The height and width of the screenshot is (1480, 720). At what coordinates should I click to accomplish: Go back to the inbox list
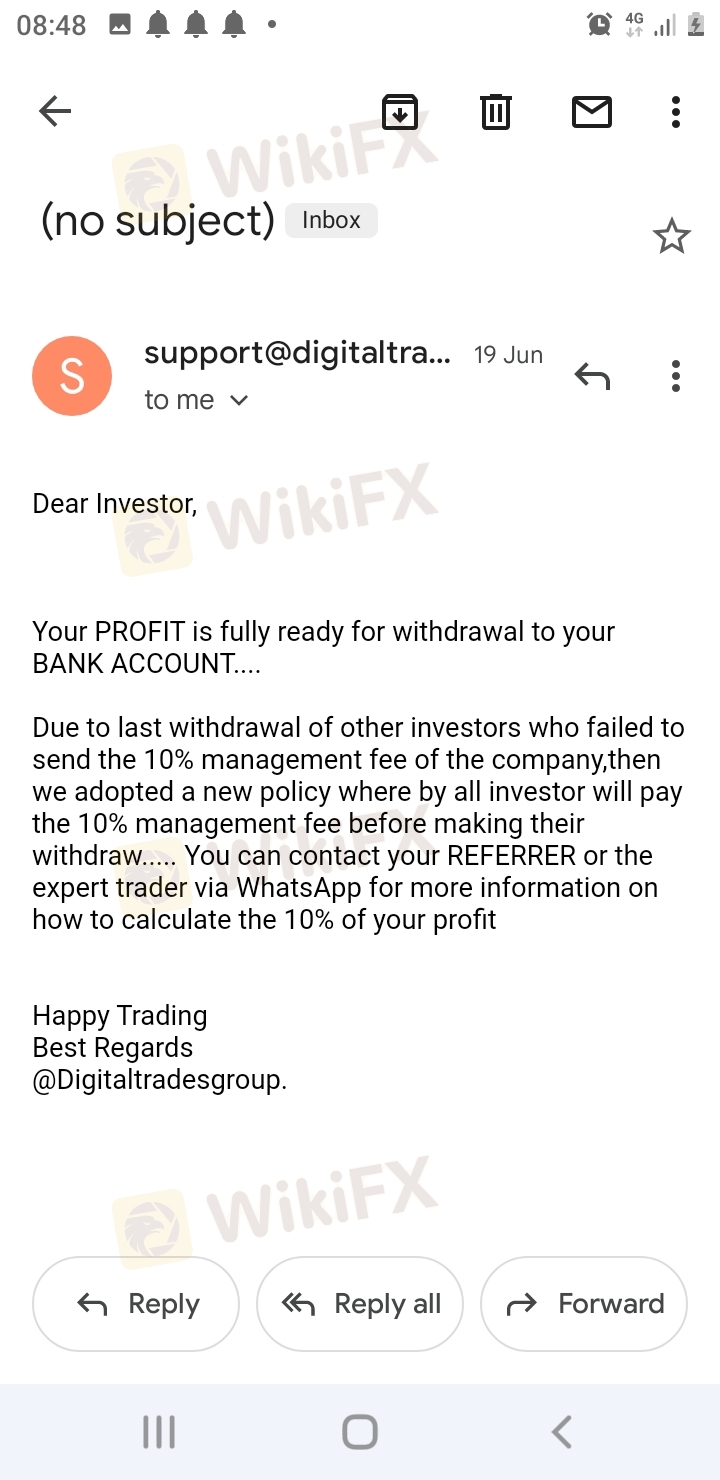coord(55,111)
